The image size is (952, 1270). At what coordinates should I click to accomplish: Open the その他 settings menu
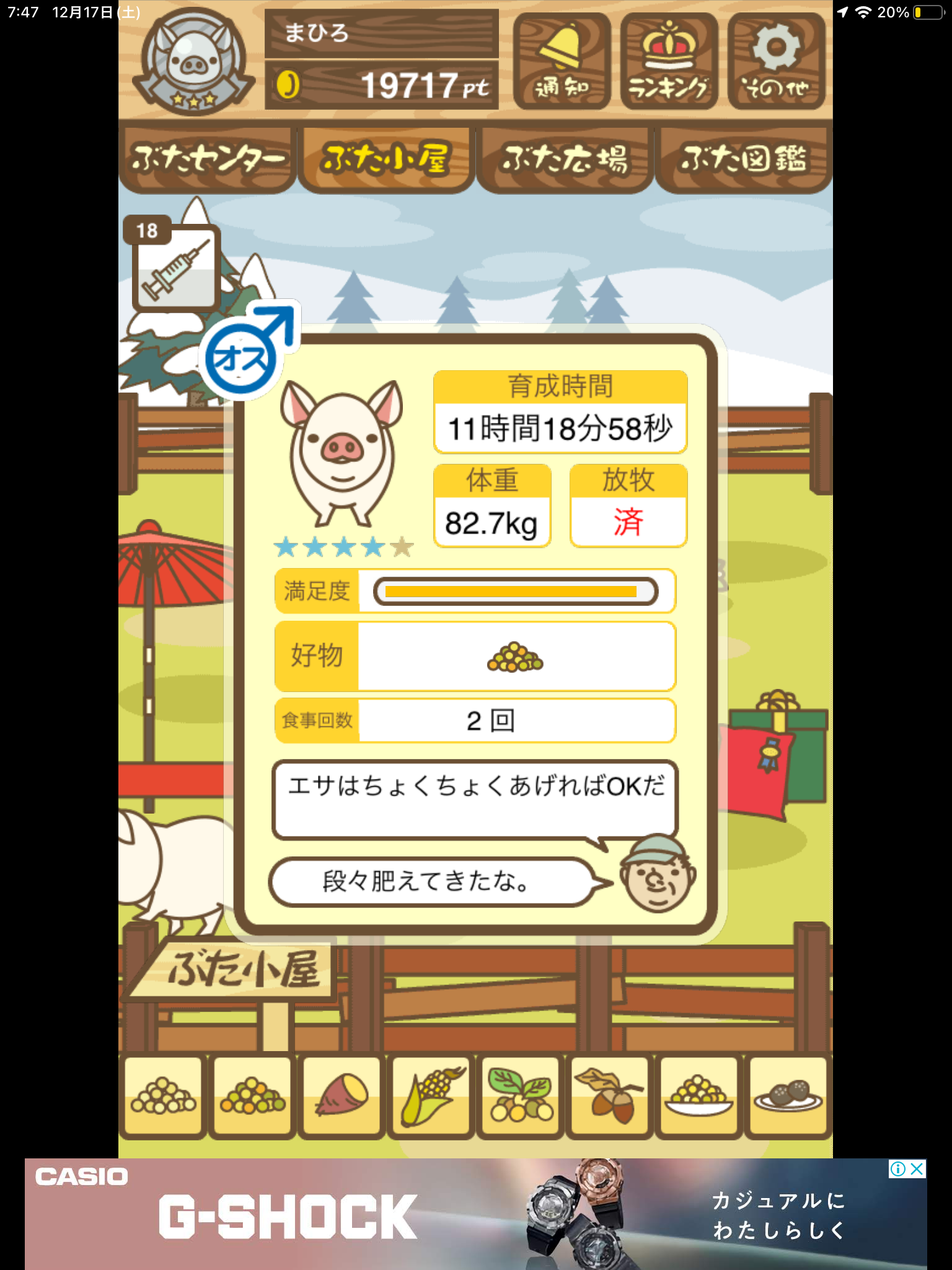coord(776,62)
